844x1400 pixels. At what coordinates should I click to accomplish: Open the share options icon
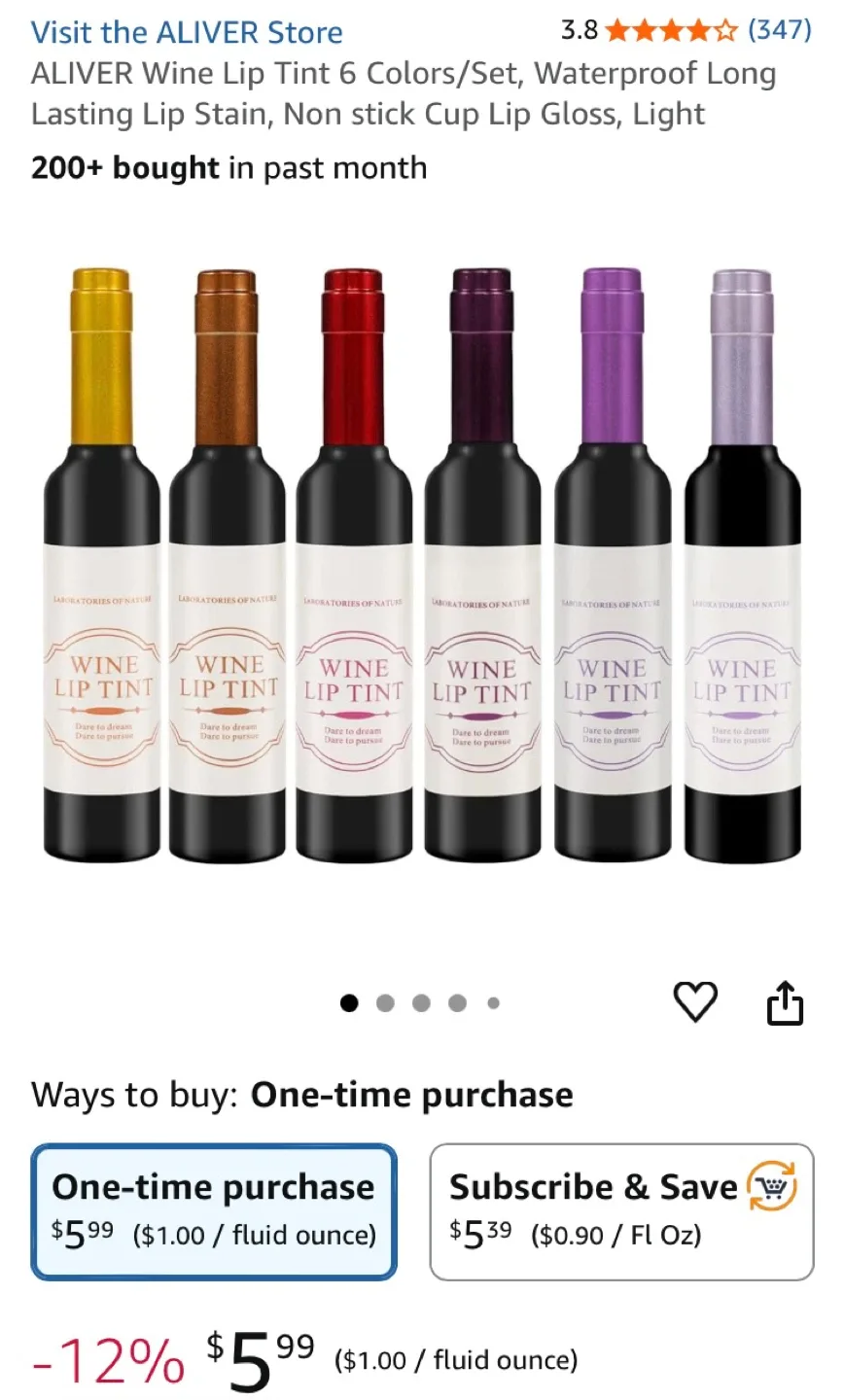pos(786,1002)
